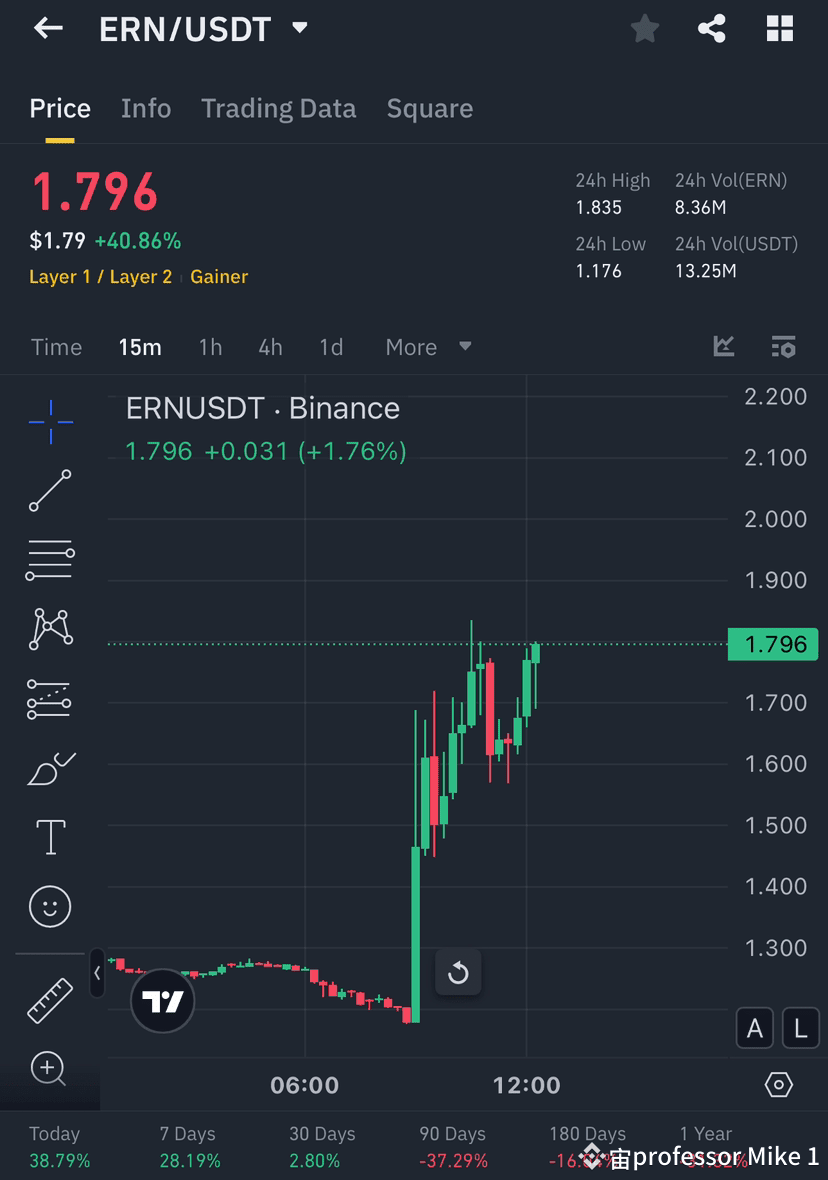Select the crosshair tool
828x1180 pixels.
49,421
